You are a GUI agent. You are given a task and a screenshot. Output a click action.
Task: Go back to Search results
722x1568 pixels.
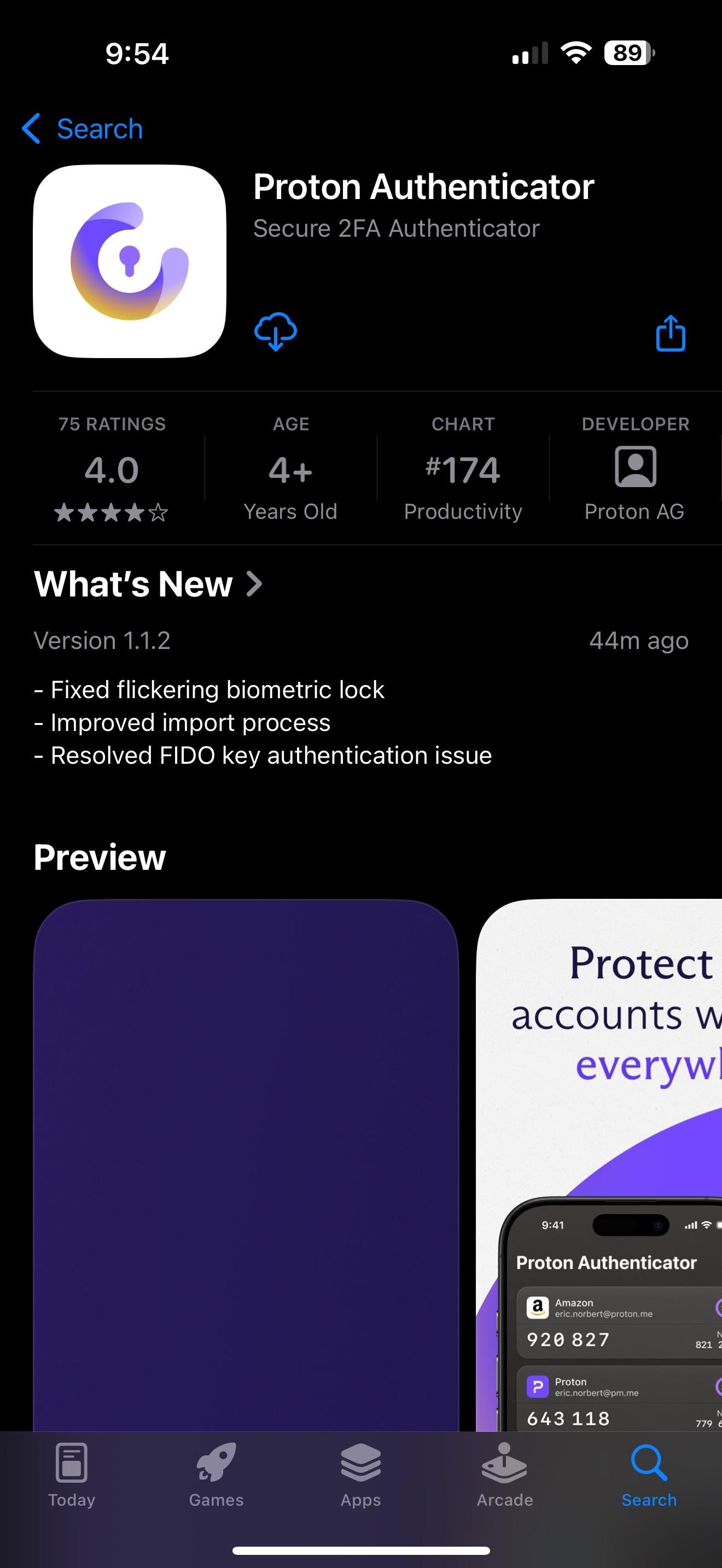pyautogui.click(x=82, y=129)
